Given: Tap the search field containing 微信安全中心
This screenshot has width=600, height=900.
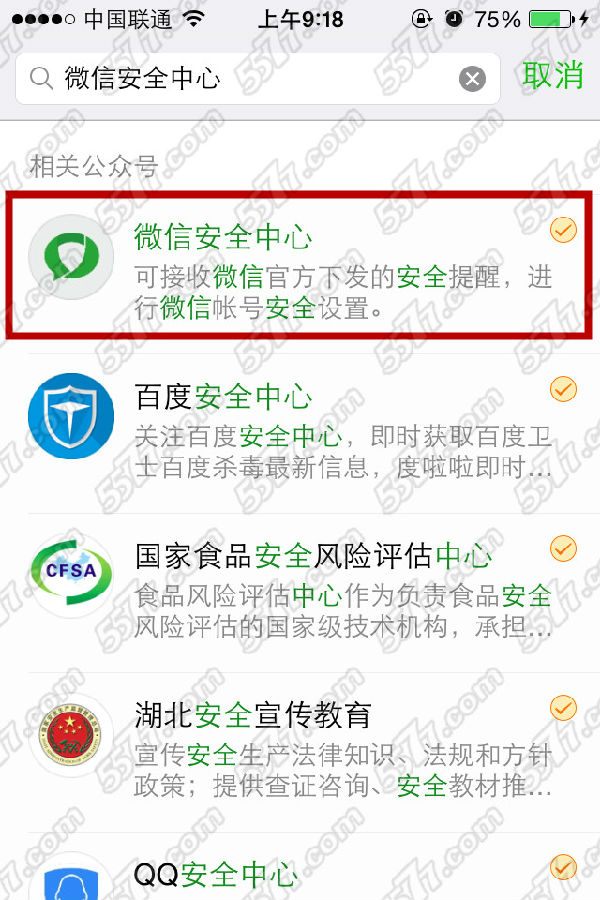Looking at the screenshot, I should pos(250,78).
